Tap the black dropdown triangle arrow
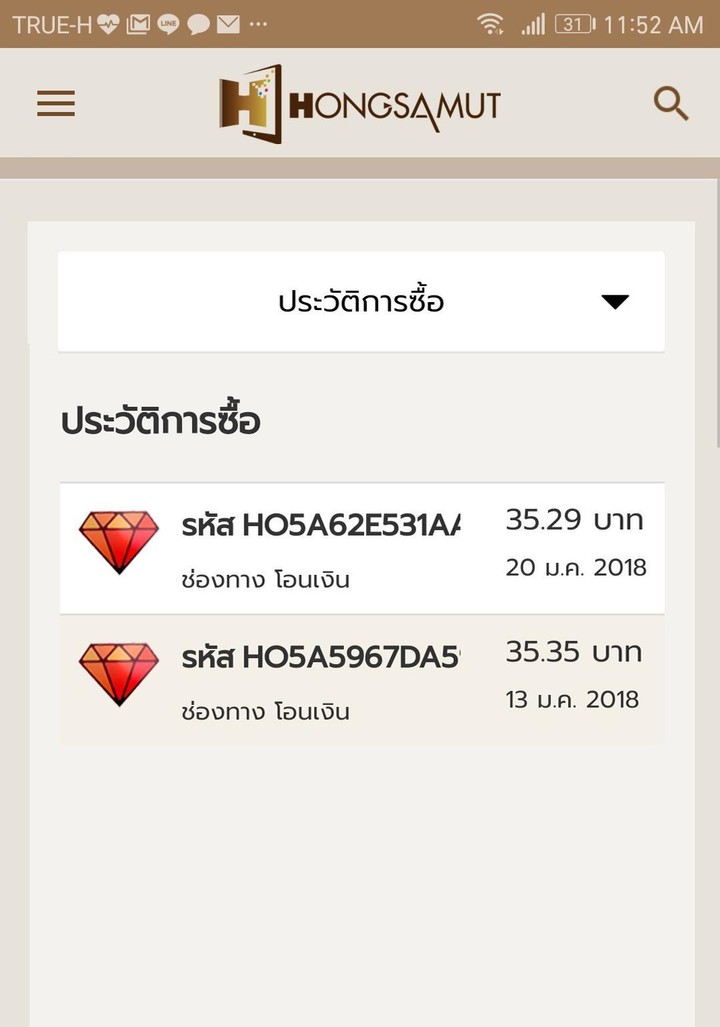Viewport: 720px width, 1027px height. 617,301
